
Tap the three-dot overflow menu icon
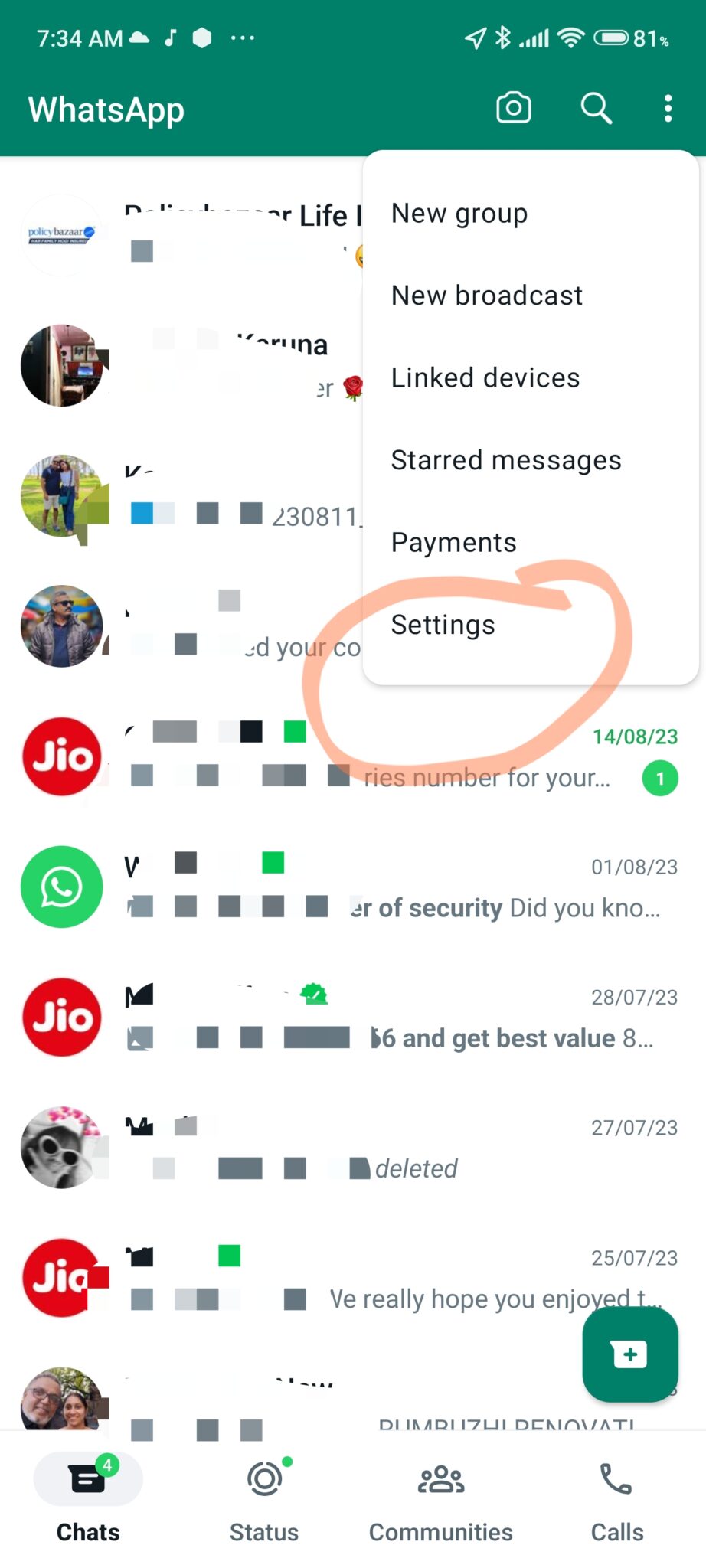click(x=668, y=109)
